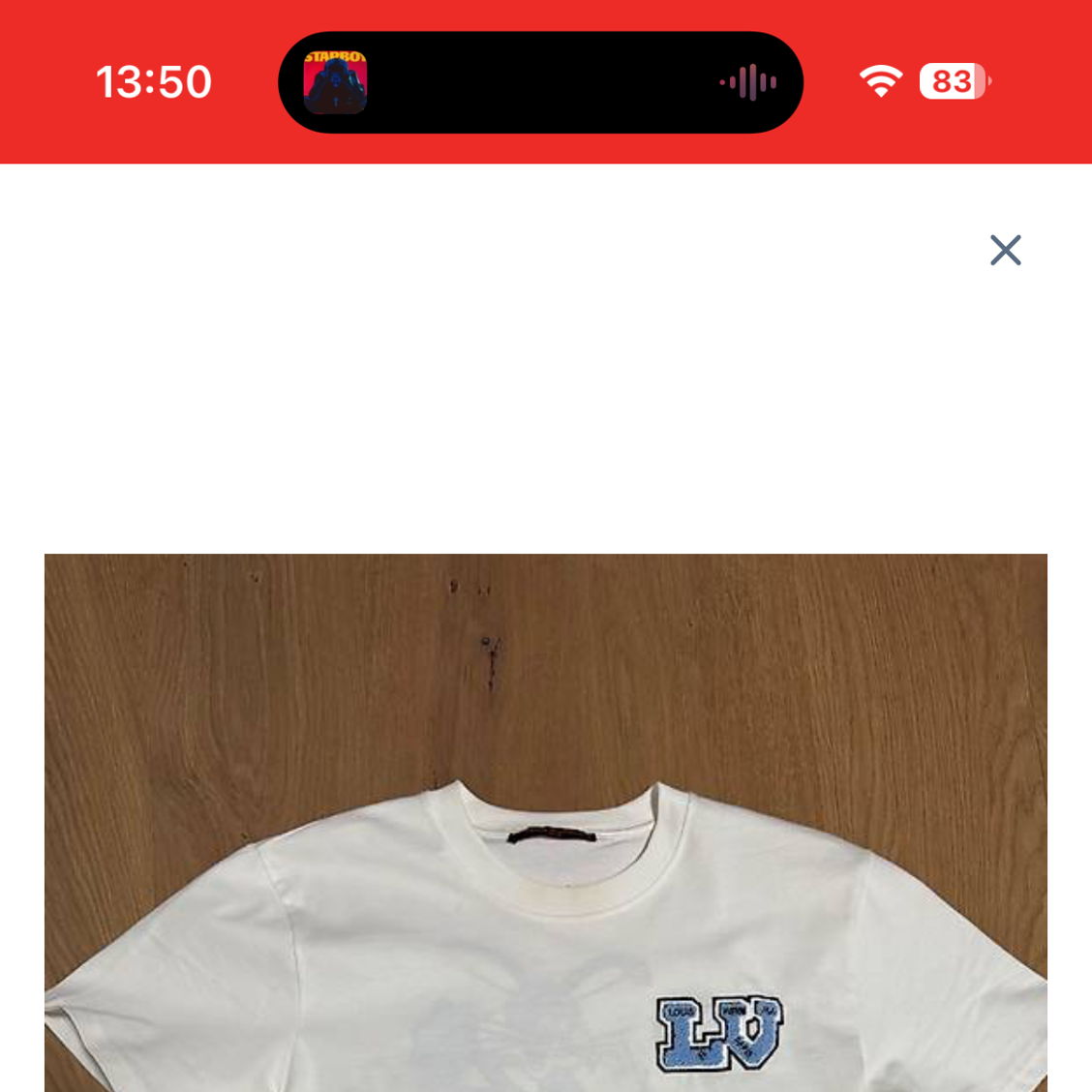Close the photo viewer
This screenshot has height=1092, width=1092.
(x=1005, y=250)
